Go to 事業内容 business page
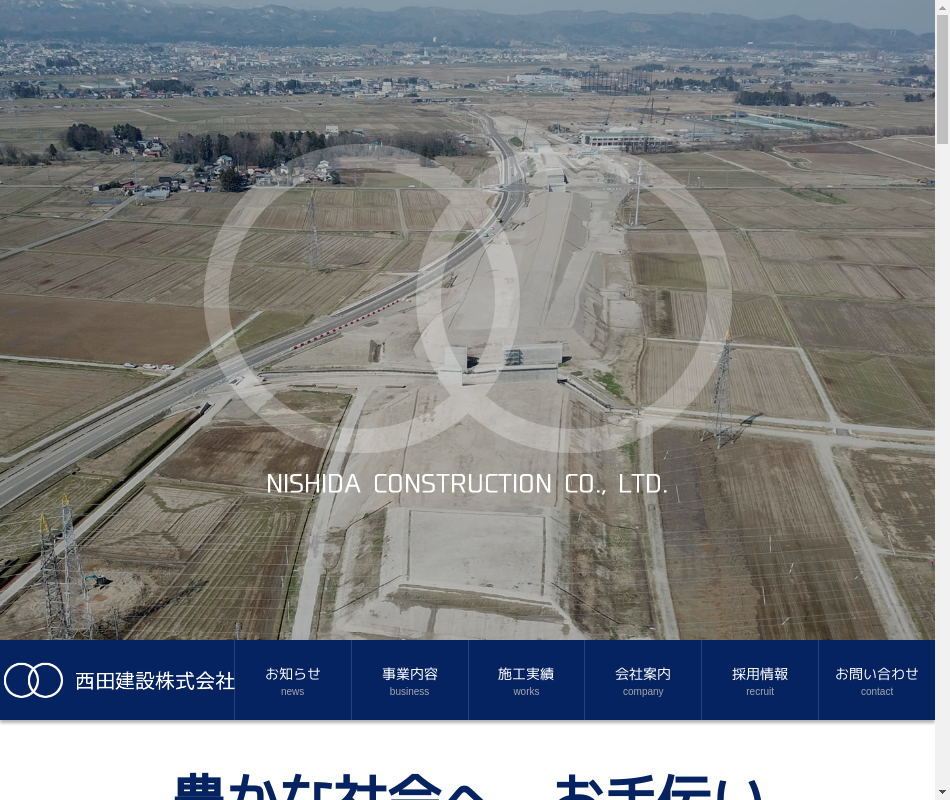This screenshot has height=800, width=950. (x=410, y=680)
